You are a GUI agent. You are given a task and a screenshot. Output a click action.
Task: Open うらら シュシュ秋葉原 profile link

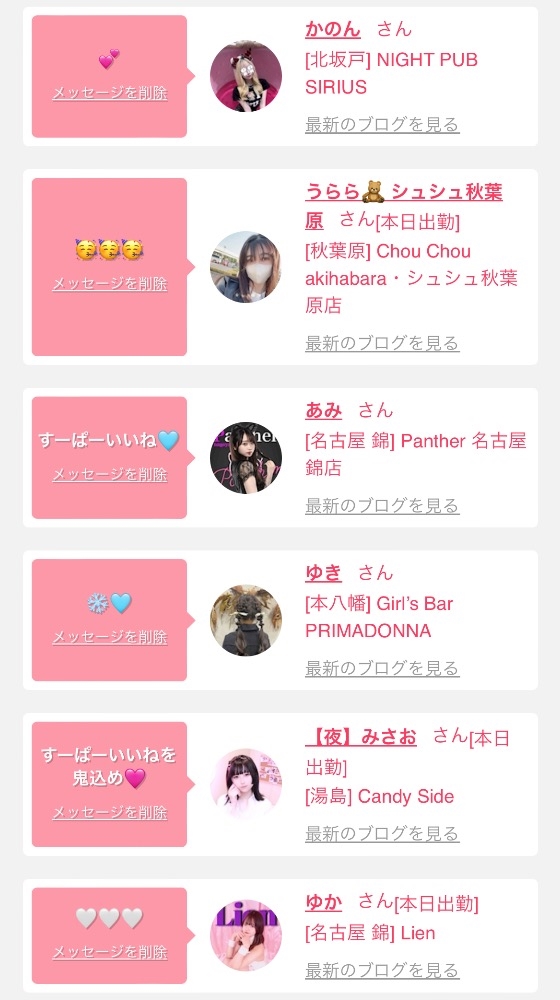pos(404,205)
